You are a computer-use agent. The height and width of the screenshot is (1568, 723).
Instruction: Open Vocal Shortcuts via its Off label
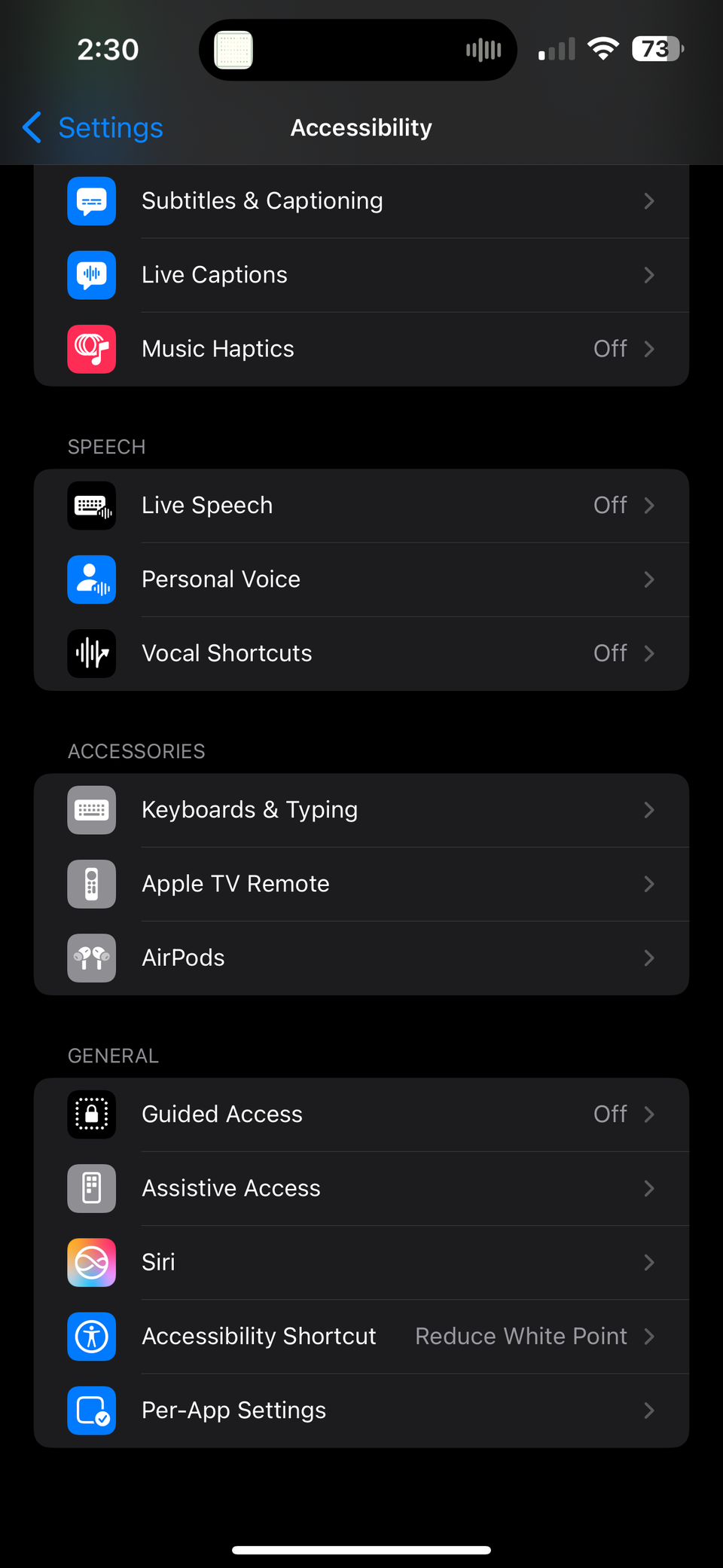(x=610, y=653)
